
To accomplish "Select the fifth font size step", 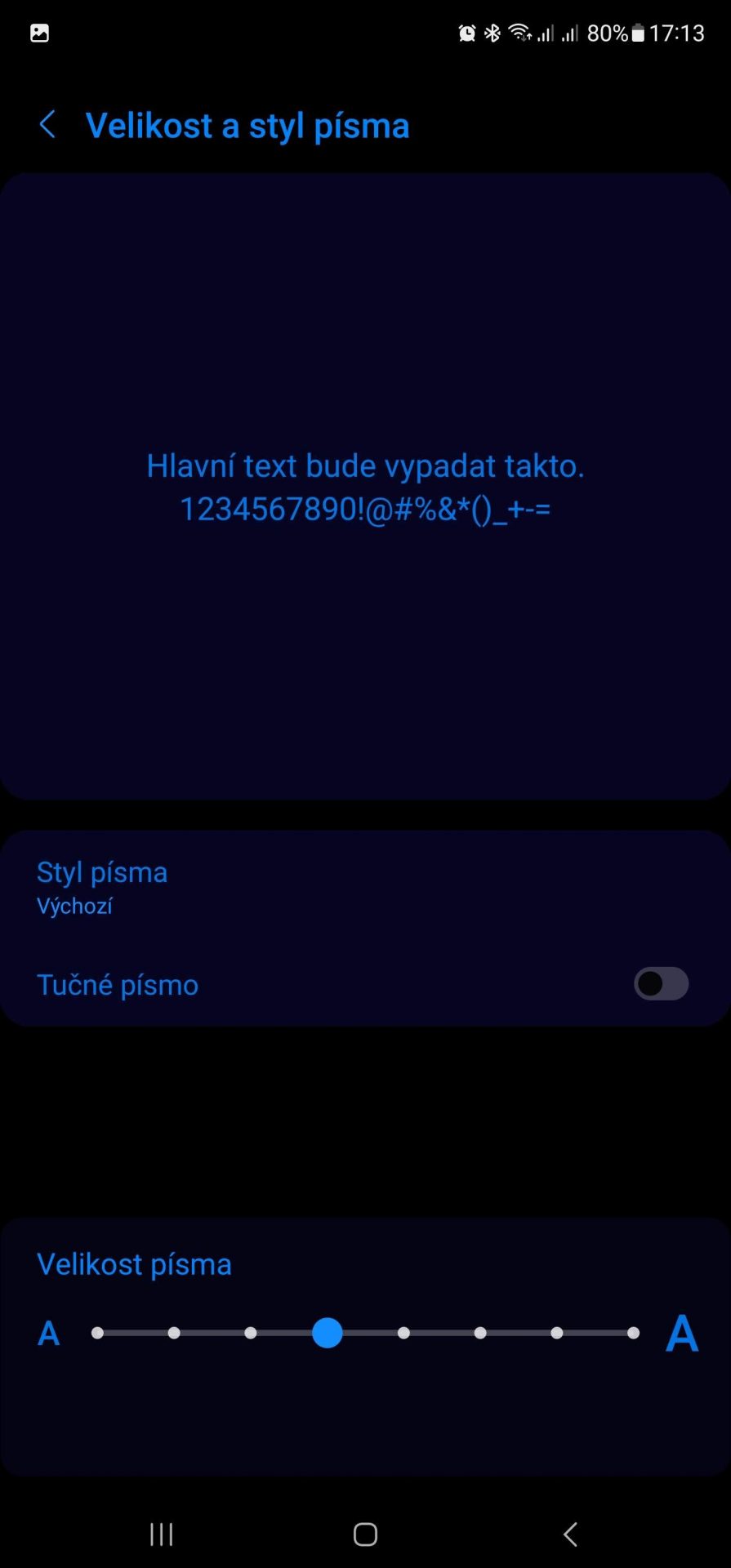I will [x=403, y=1333].
